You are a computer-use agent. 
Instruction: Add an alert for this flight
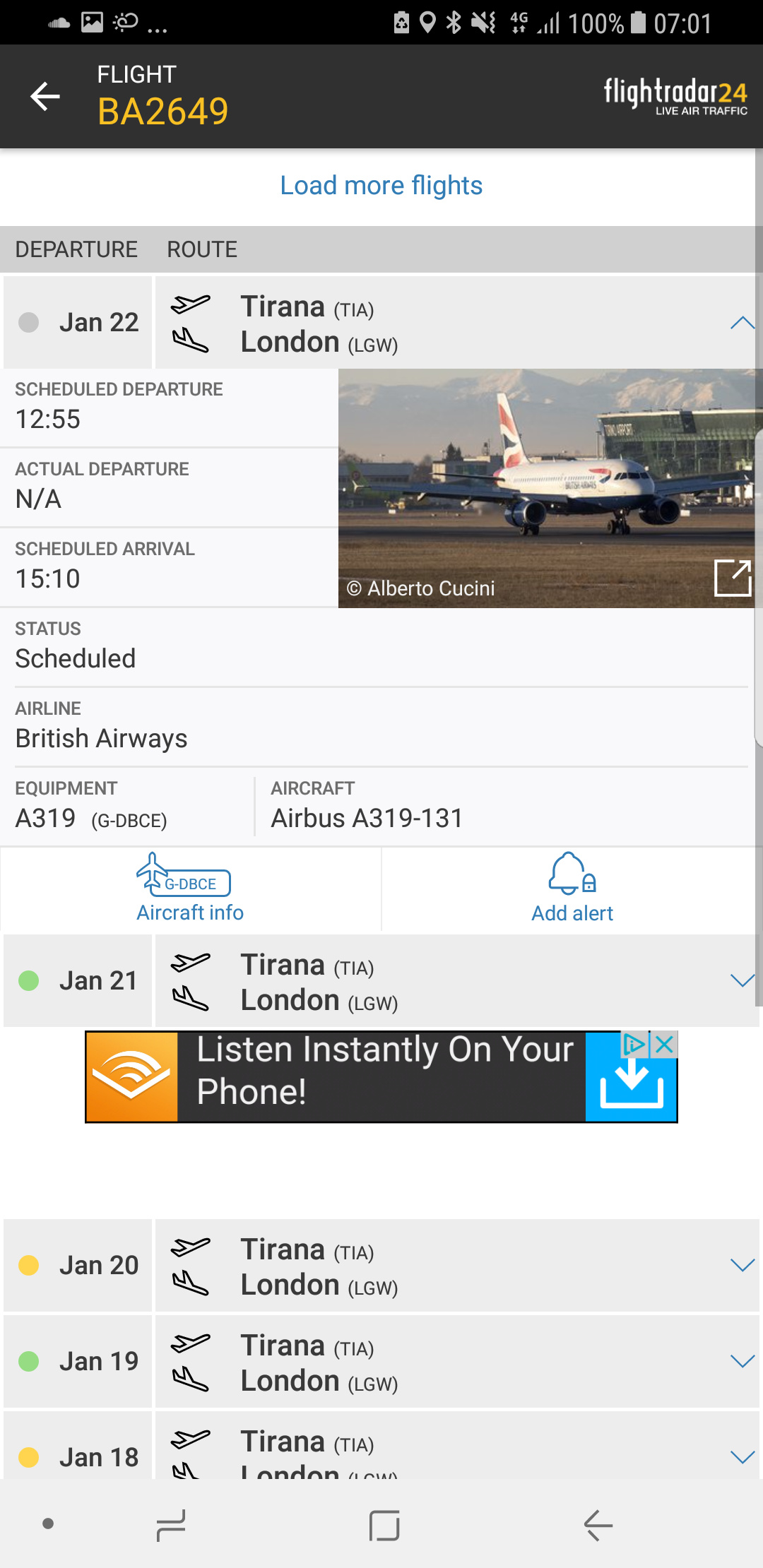572,889
